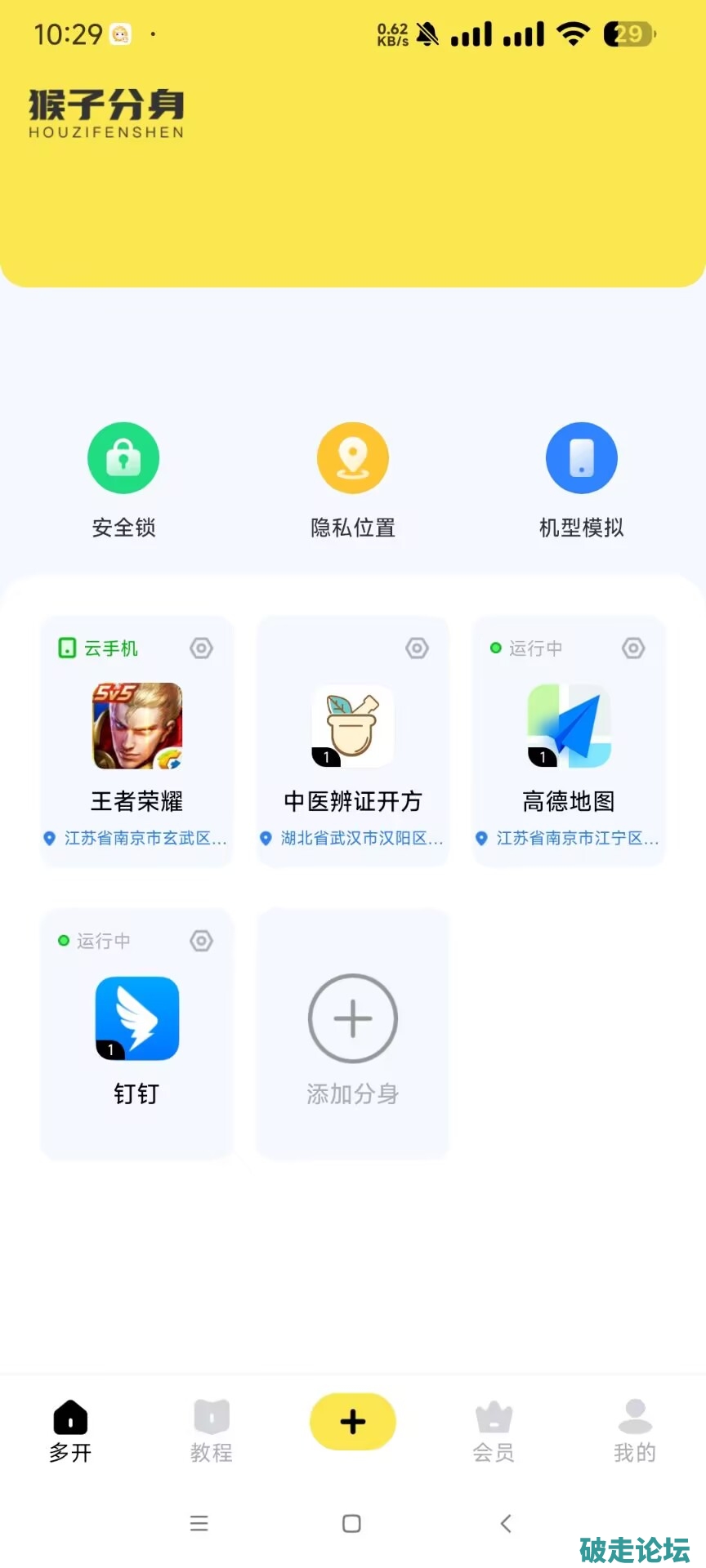This screenshot has height=1568, width=706.
Task: Open settings icon on 王者荣耀 card
Action: pyautogui.click(x=201, y=648)
